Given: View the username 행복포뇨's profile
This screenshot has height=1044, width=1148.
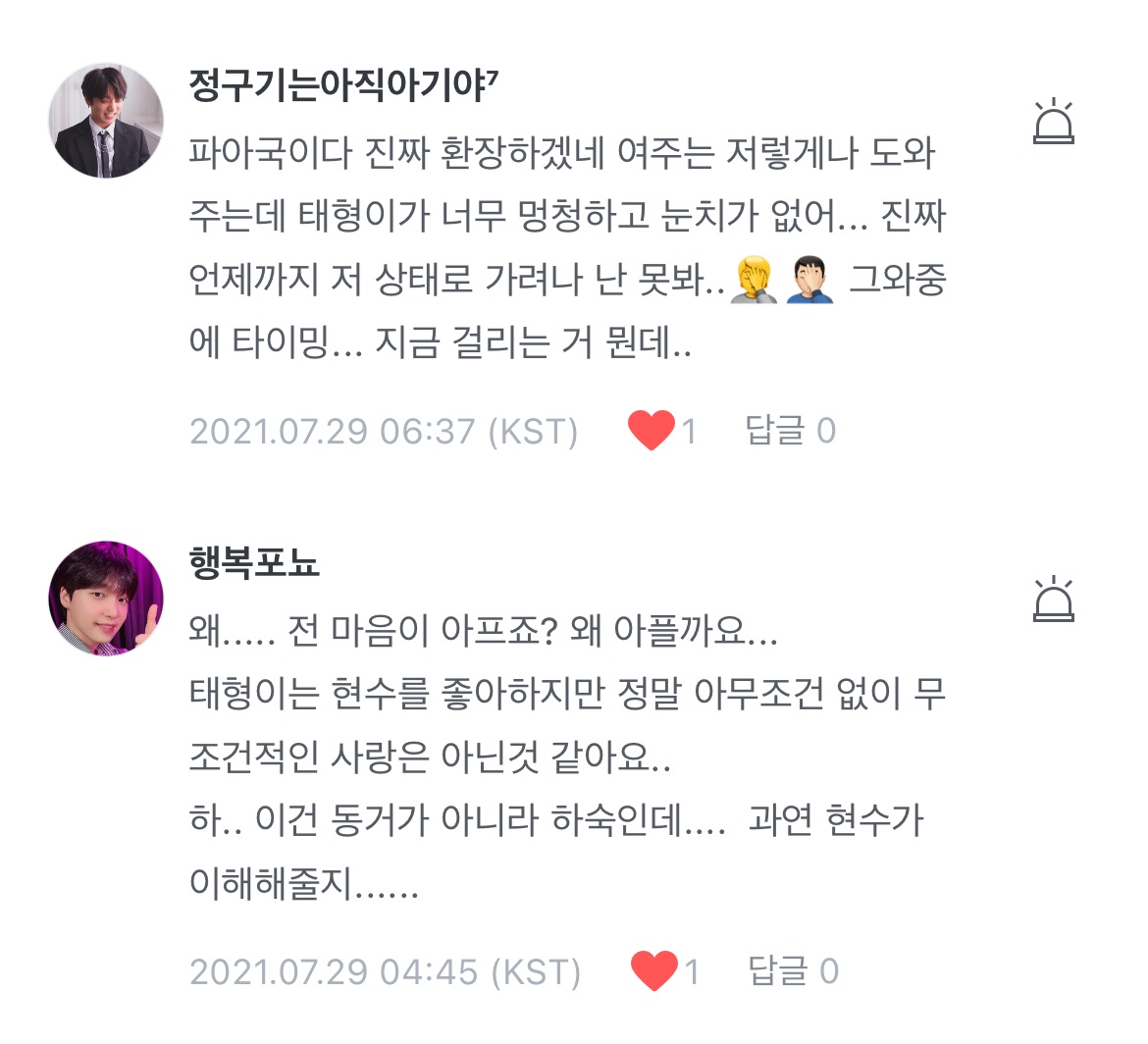Looking at the screenshot, I should pos(254,564).
